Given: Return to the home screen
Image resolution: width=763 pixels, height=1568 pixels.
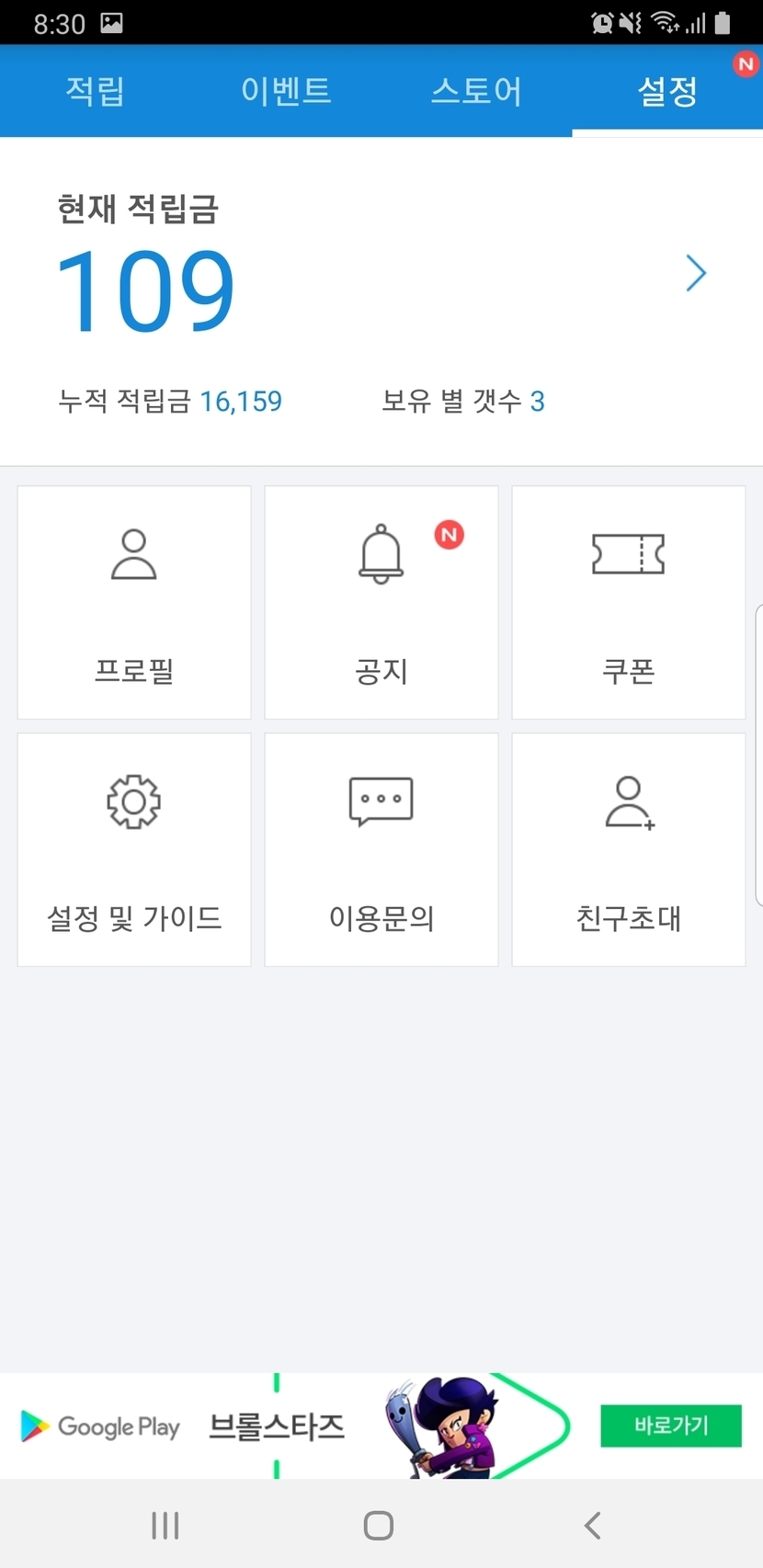Looking at the screenshot, I should pyautogui.click(x=379, y=1526).
